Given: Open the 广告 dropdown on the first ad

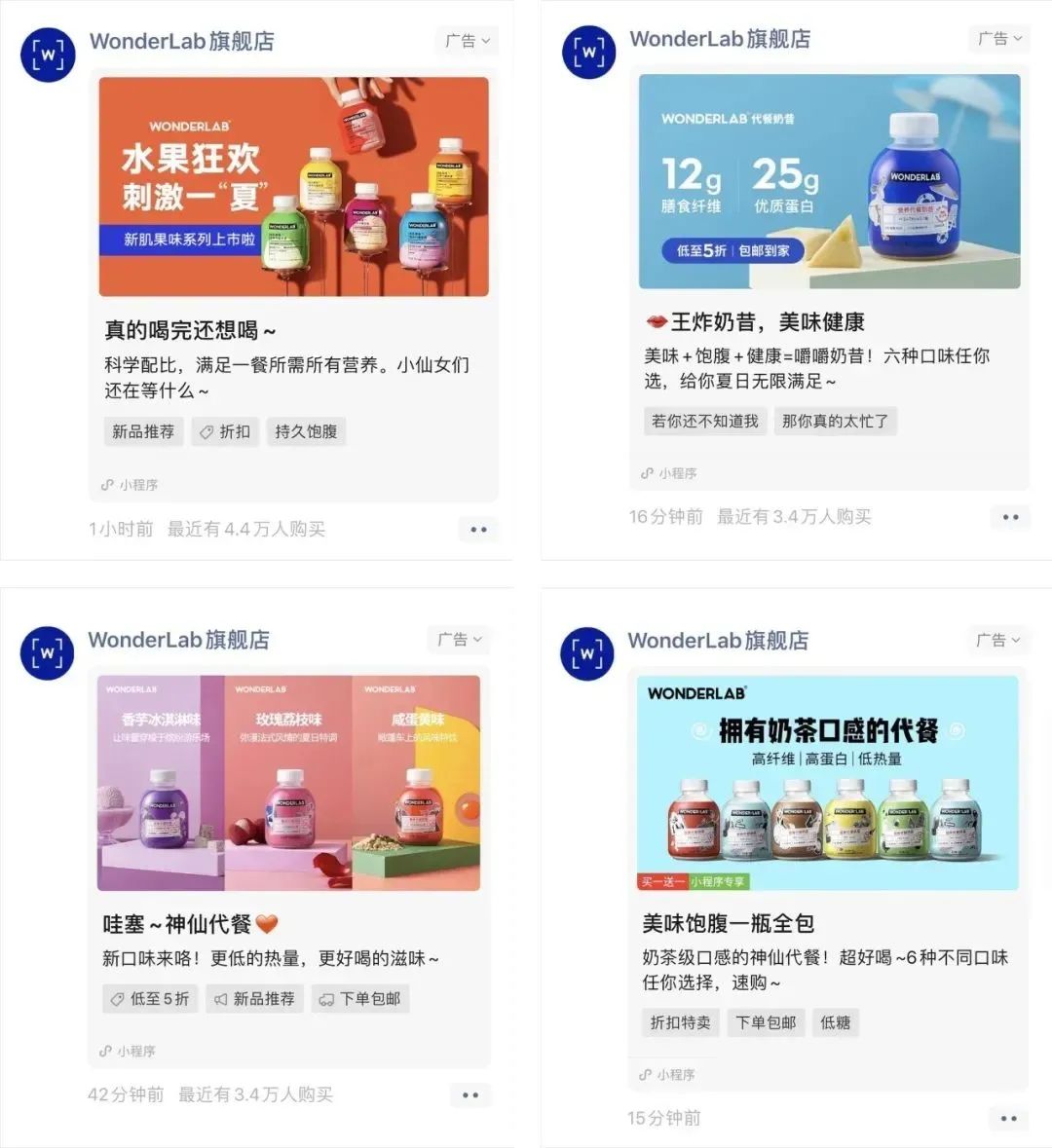Looking at the screenshot, I should [x=466, y=40].
